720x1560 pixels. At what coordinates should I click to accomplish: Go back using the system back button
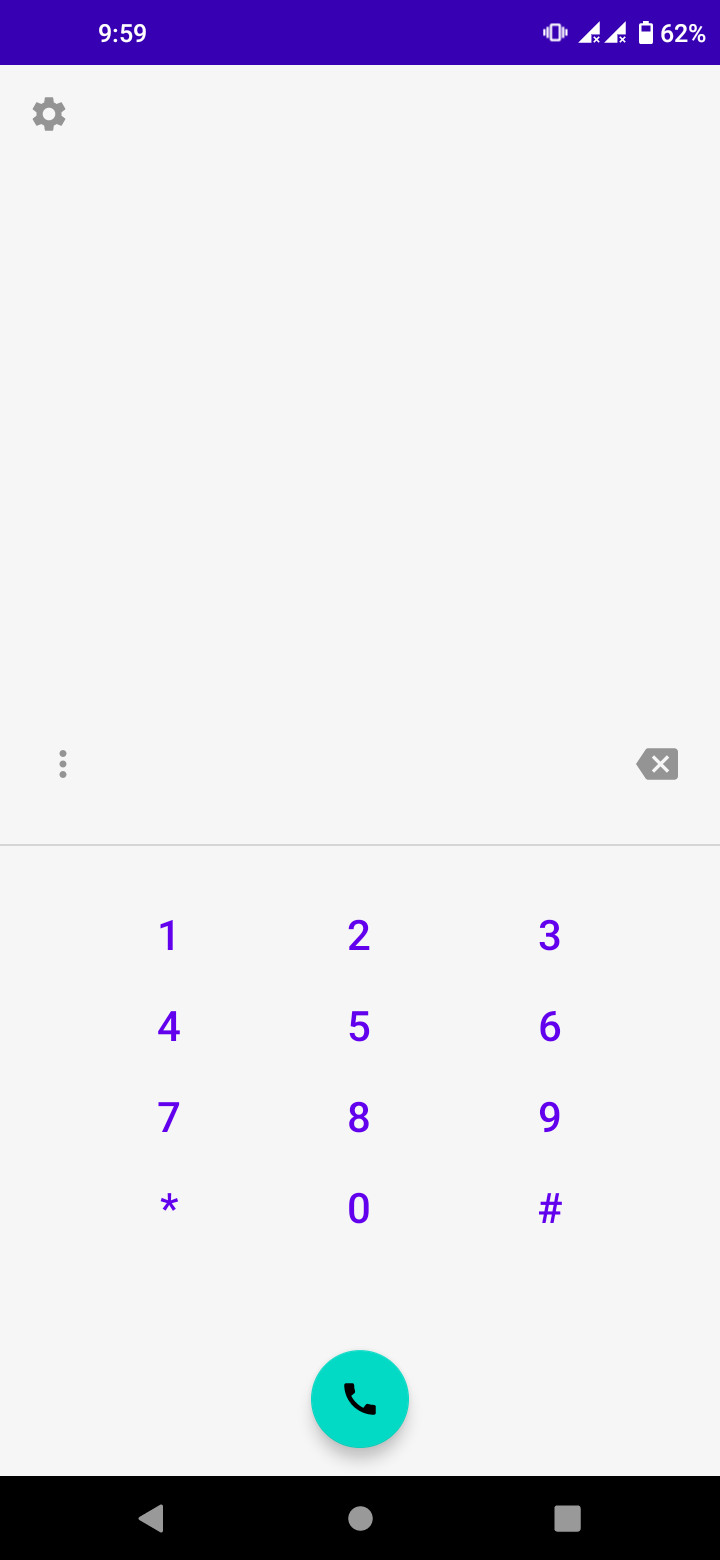(x=151, y=1518)
